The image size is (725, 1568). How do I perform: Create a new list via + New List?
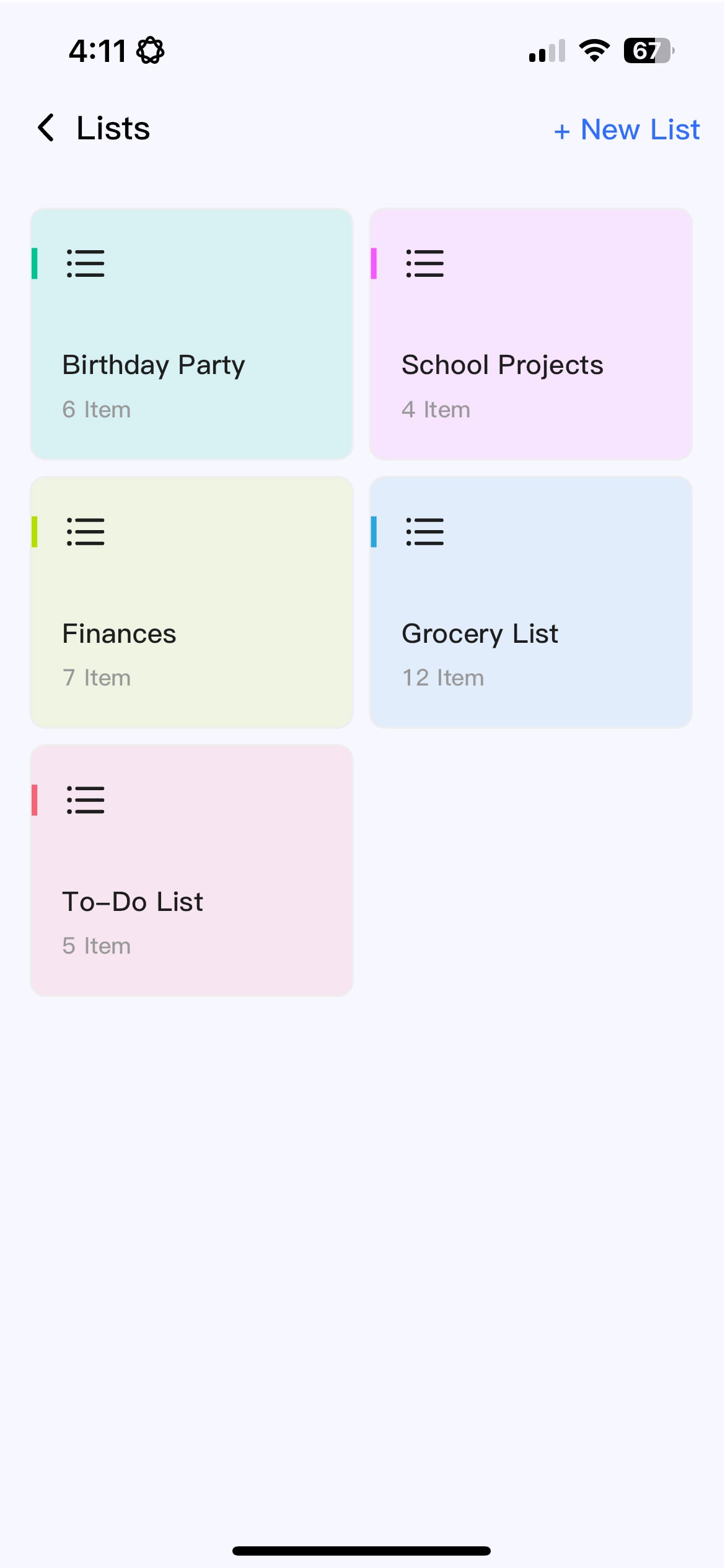(627, 130)
